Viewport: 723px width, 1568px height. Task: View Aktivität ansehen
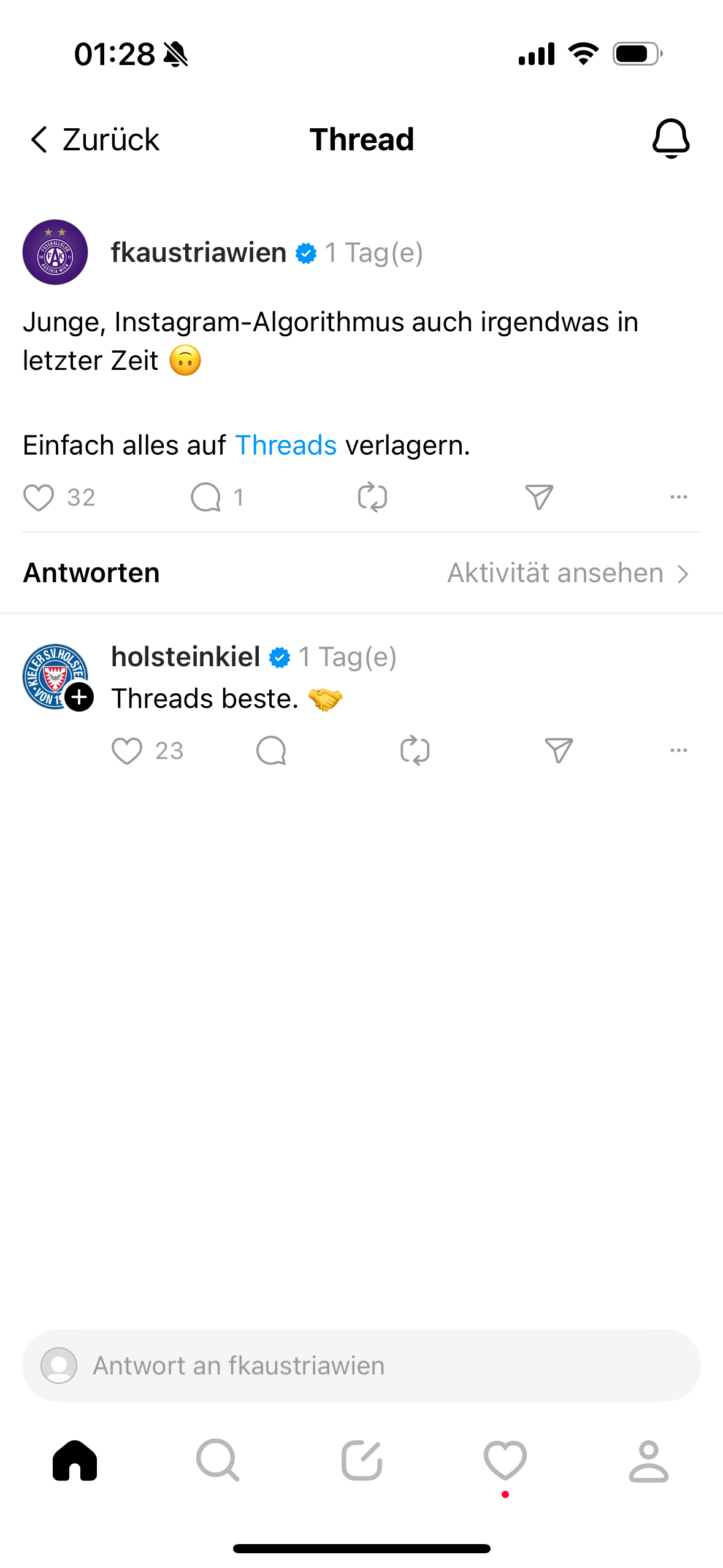pos(568,573)
